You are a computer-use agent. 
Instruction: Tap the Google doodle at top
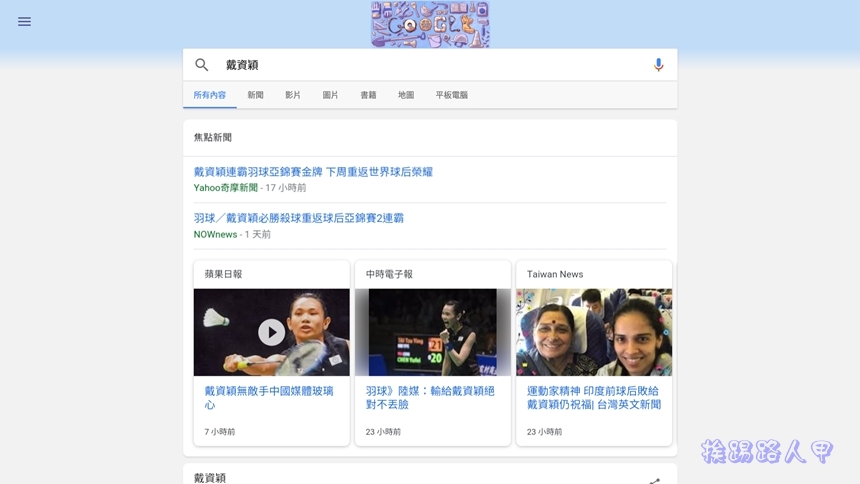(430, 24)
